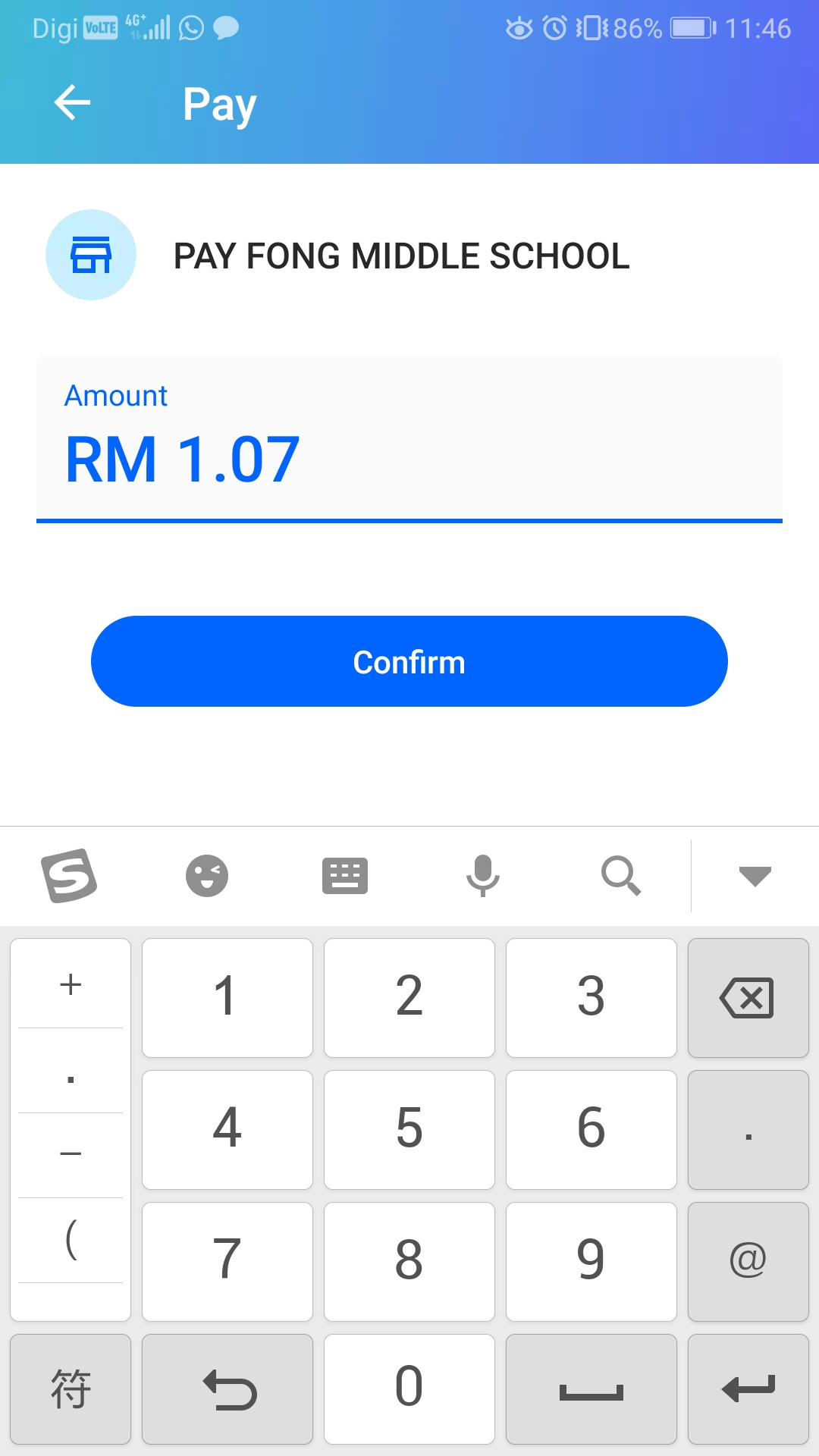Open the keyboard's voice input microphone
Viewport: 819px width, 1456px height.
coord(482,876)
